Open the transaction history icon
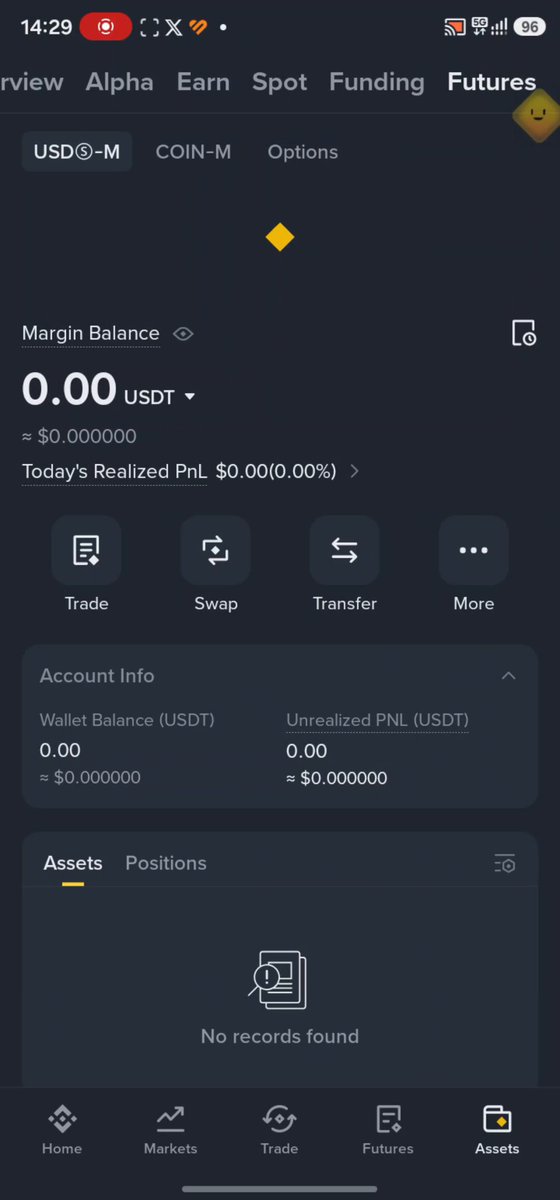 coord(523,333)
